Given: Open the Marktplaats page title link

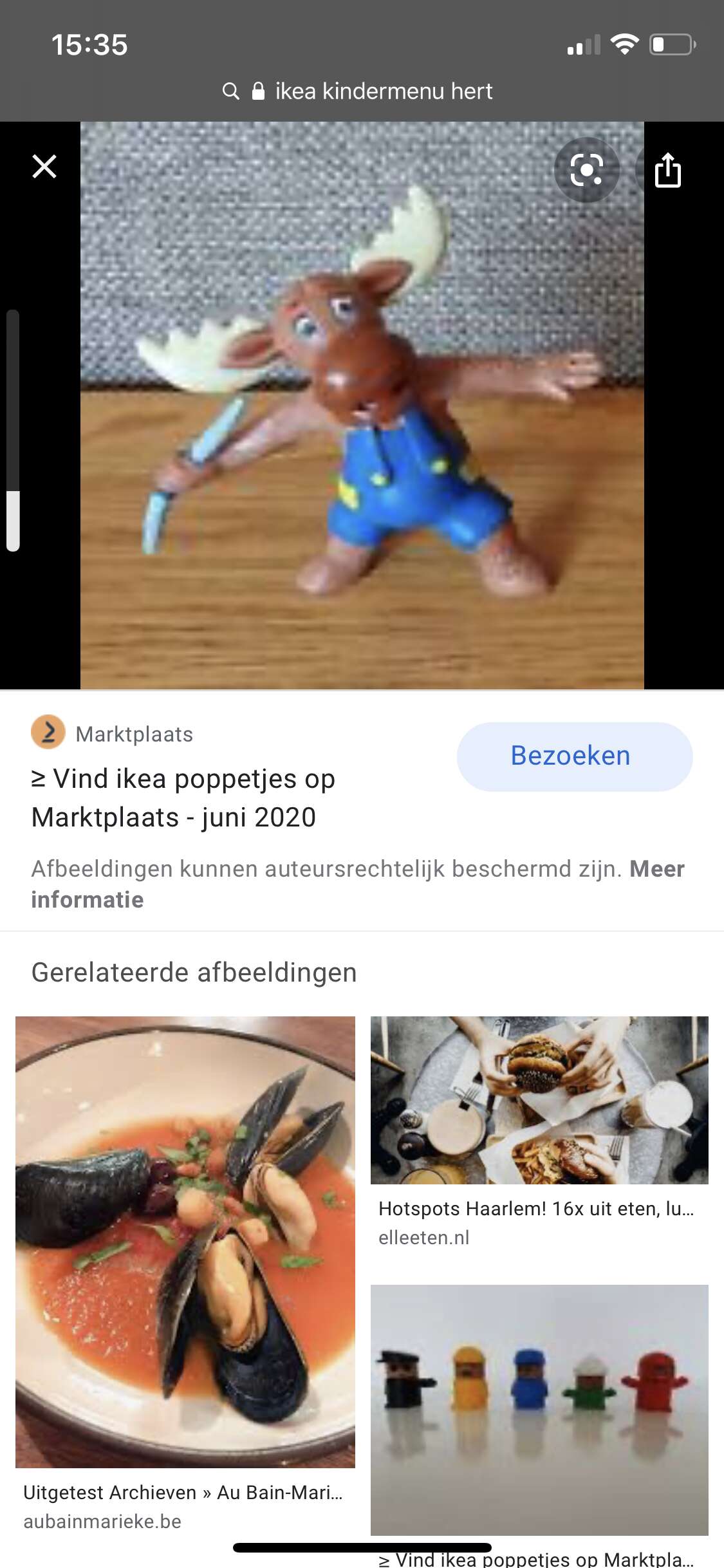Looking at the screenshot, I should coord(183,798).
